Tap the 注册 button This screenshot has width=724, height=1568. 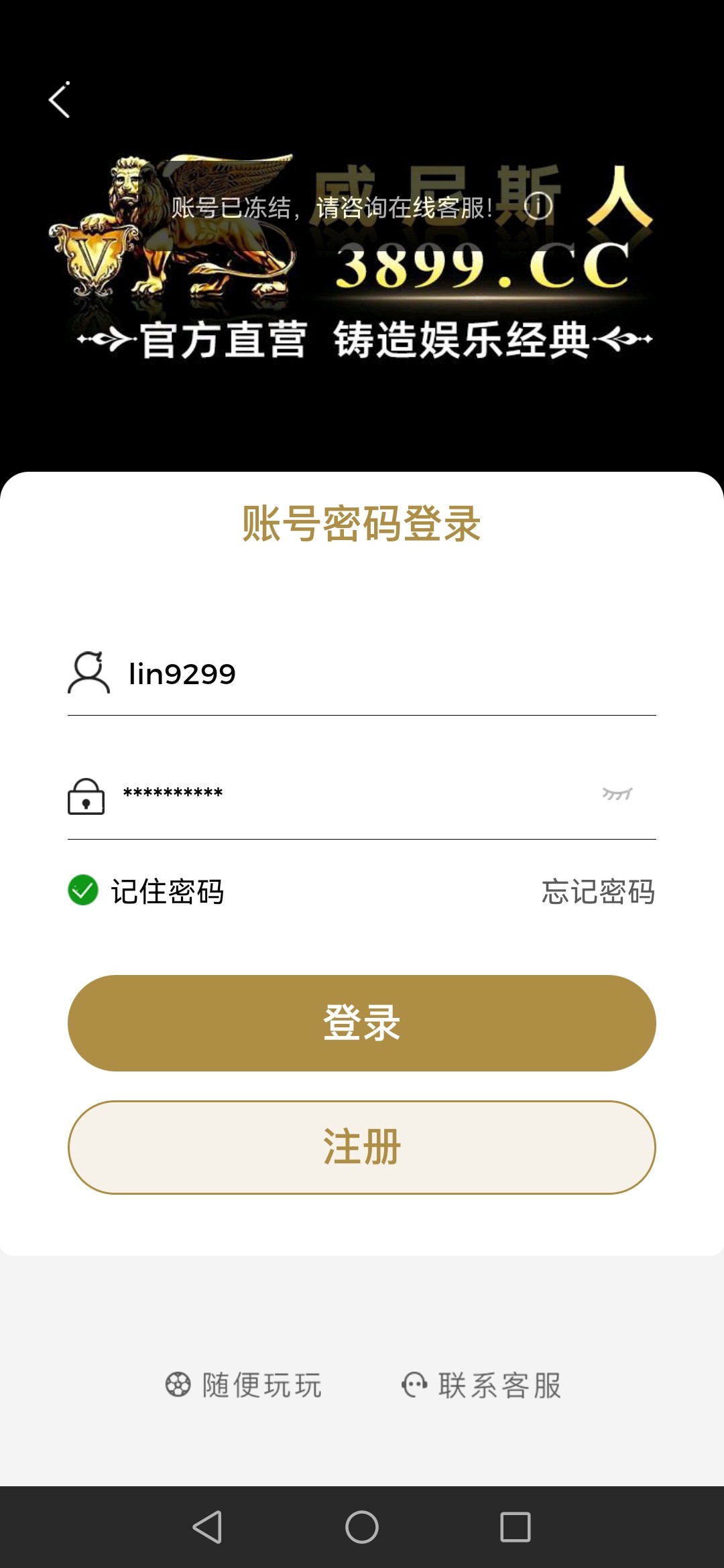point(362,1147)
